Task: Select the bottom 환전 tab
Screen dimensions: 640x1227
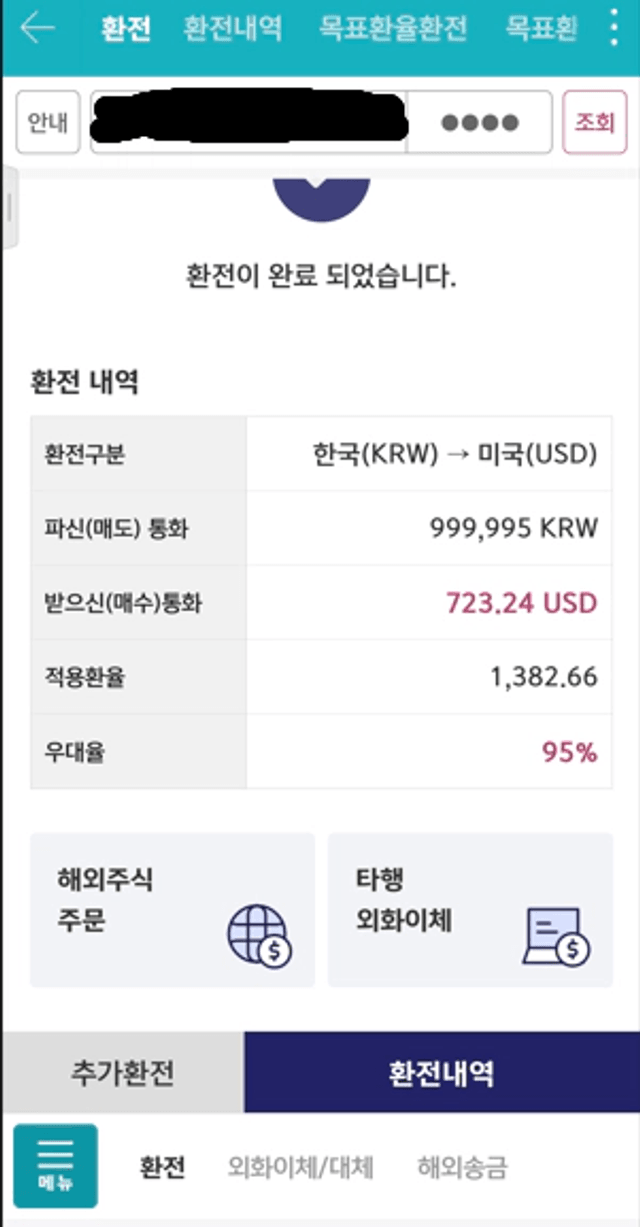Action: 163,1167
